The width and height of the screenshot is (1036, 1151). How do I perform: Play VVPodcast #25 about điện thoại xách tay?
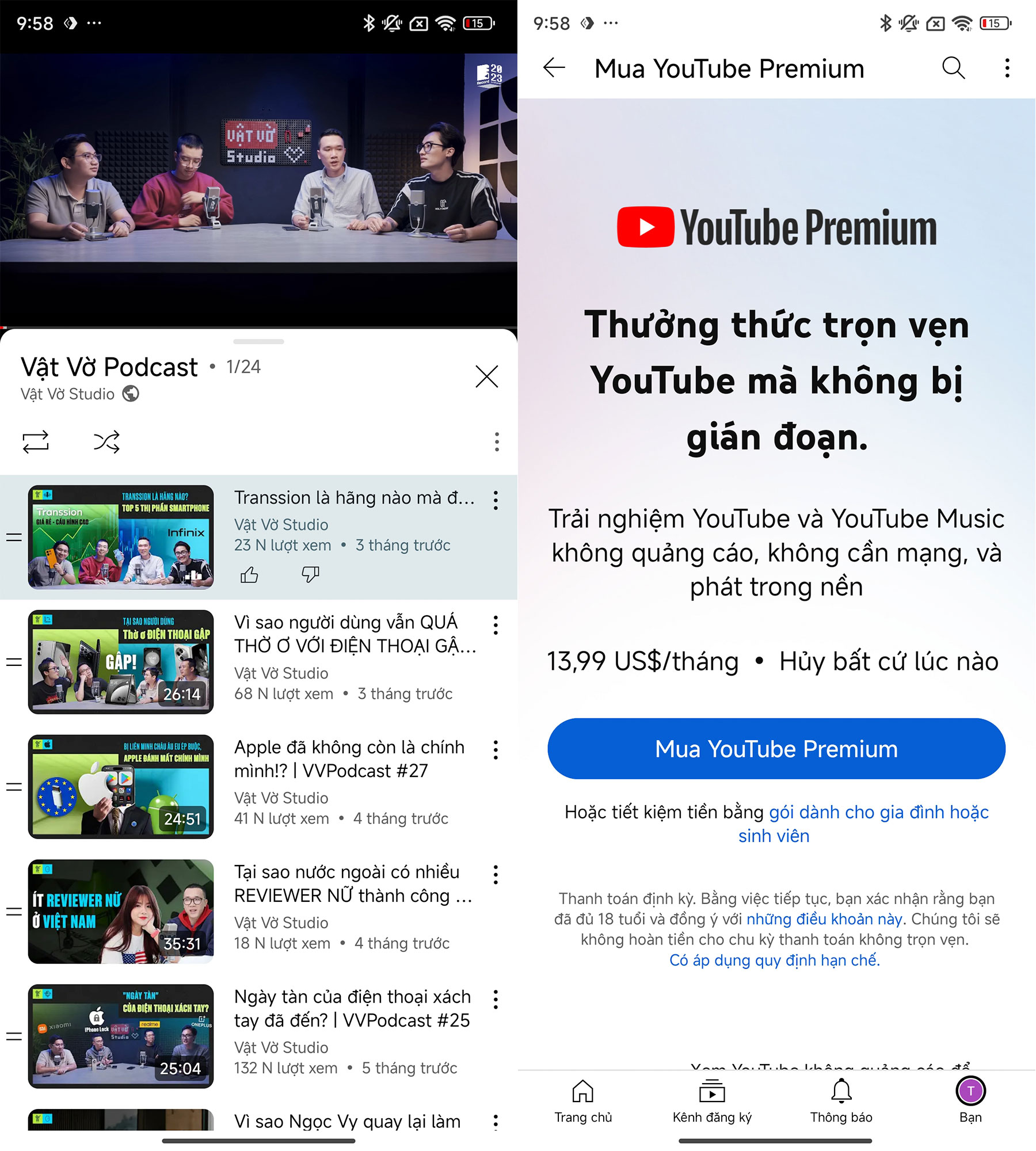click(x=121, y=1036)
